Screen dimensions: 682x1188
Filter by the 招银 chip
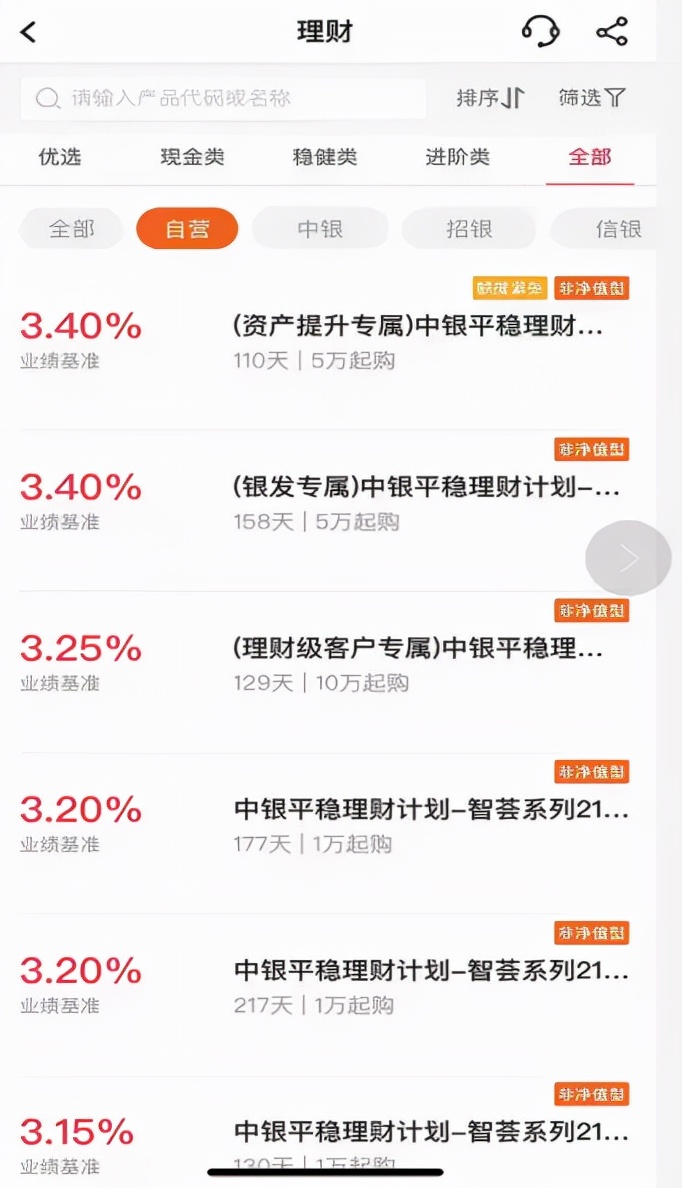point(469,229)
